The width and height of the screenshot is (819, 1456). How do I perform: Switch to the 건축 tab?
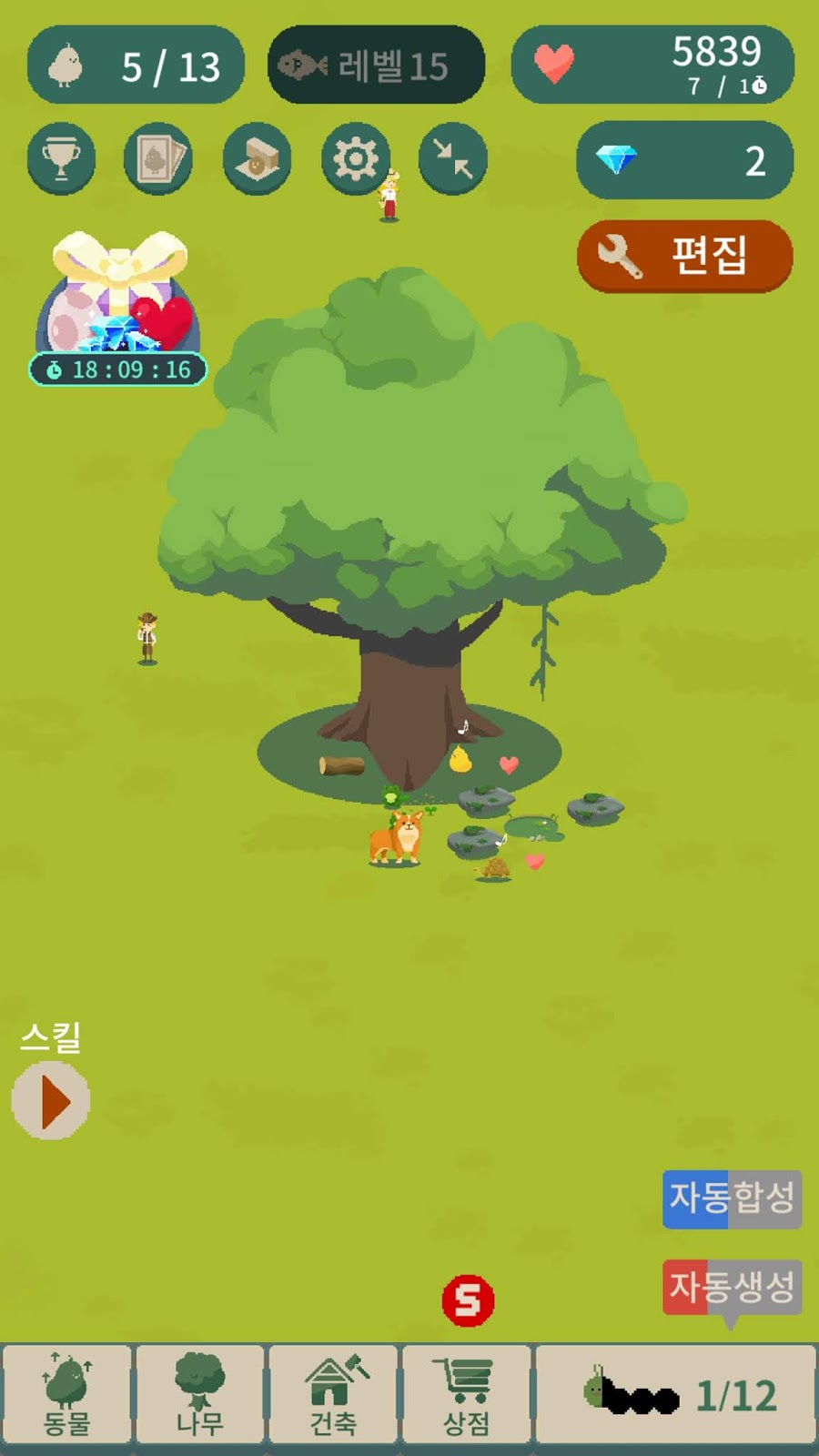(333, 1394)
